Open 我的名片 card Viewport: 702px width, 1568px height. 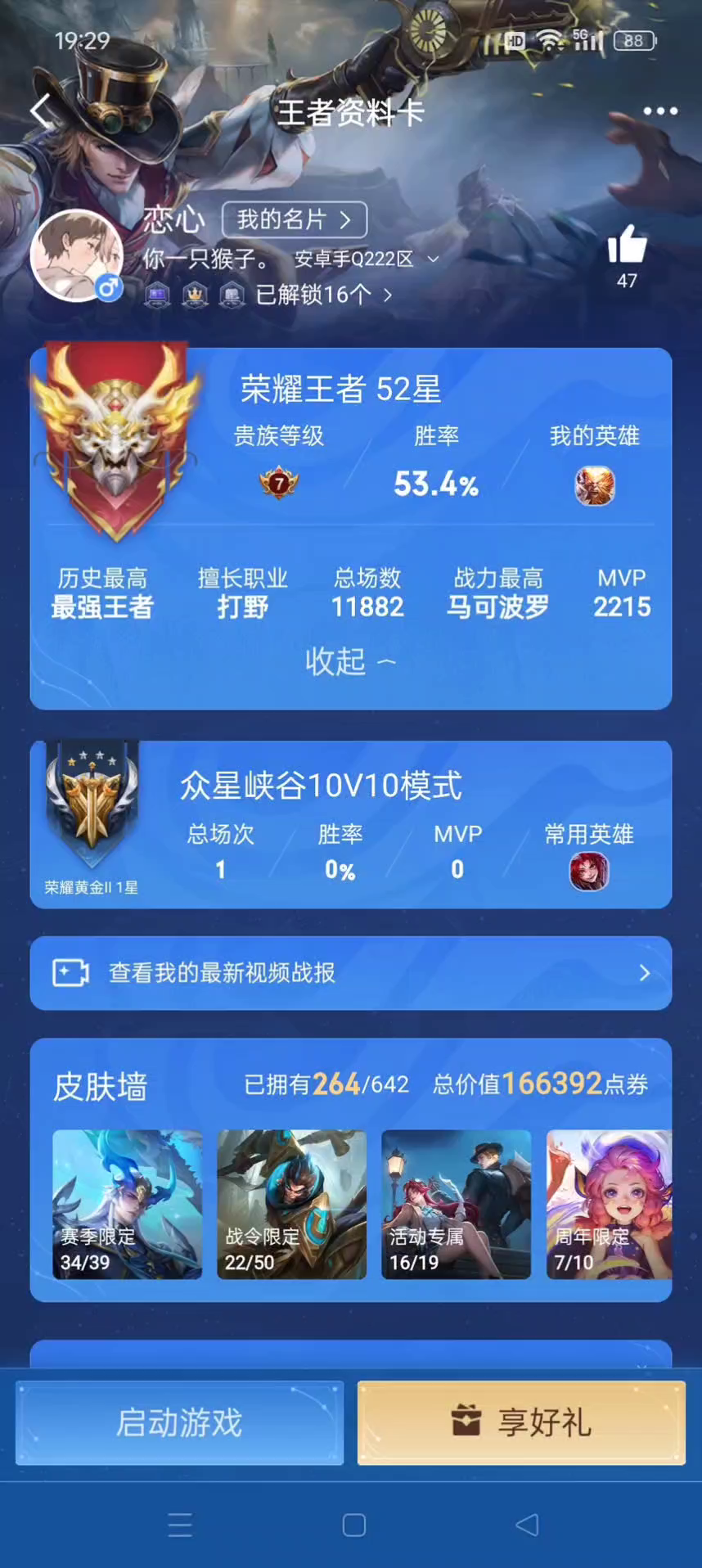[x=294, y=219]
